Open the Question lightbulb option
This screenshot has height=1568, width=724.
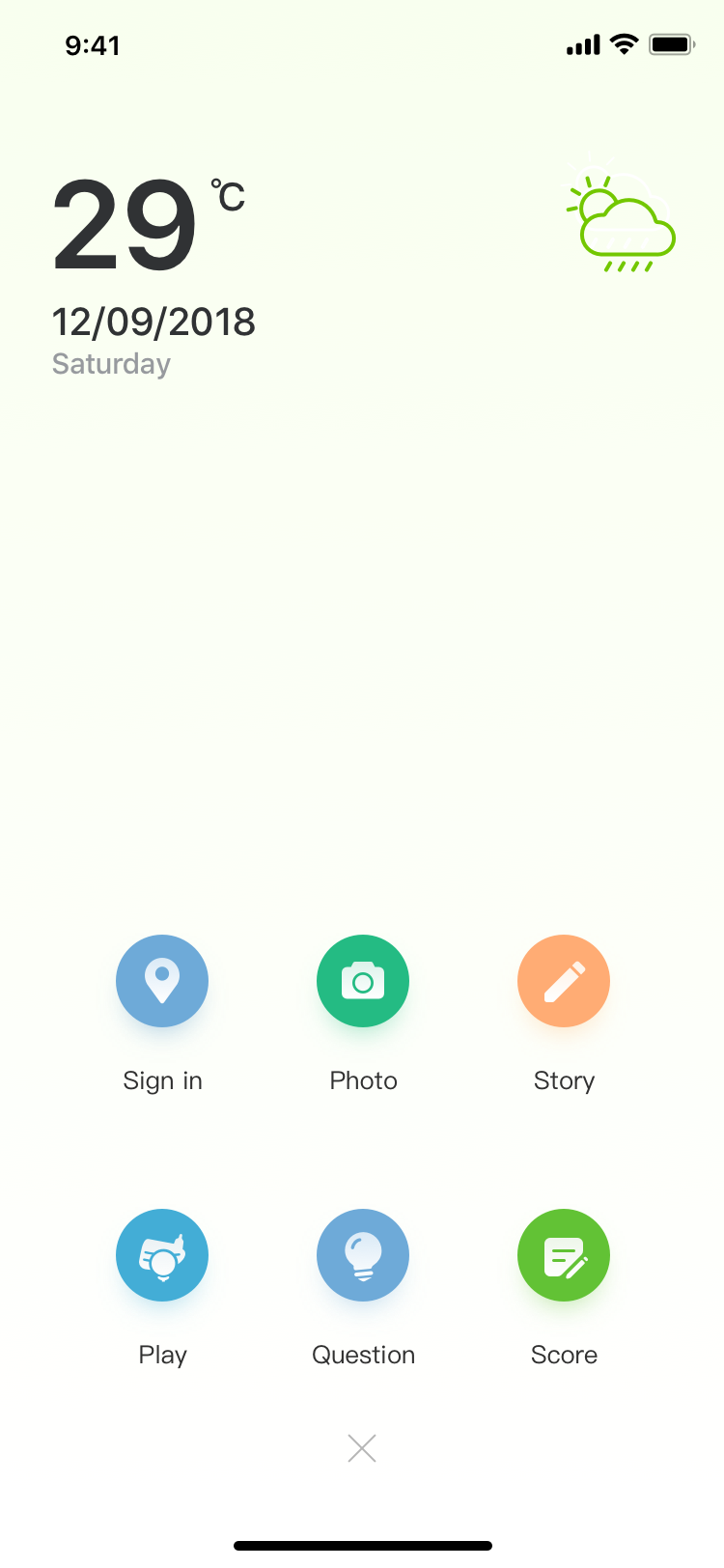363,1255
